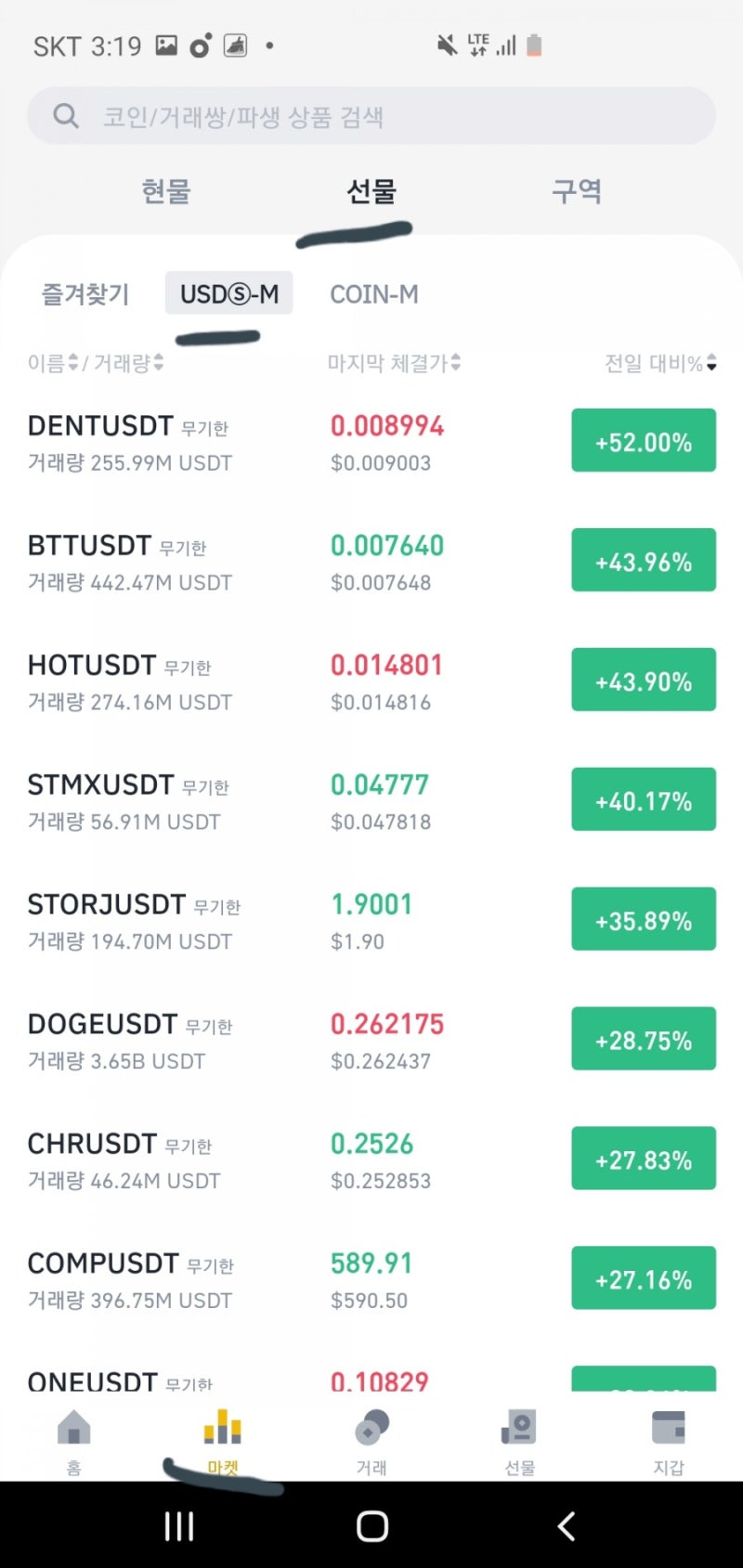Screen dimensions: 743x1568
Task: Open the COMPUSDT perpetual row
Action: [371, 1280]
